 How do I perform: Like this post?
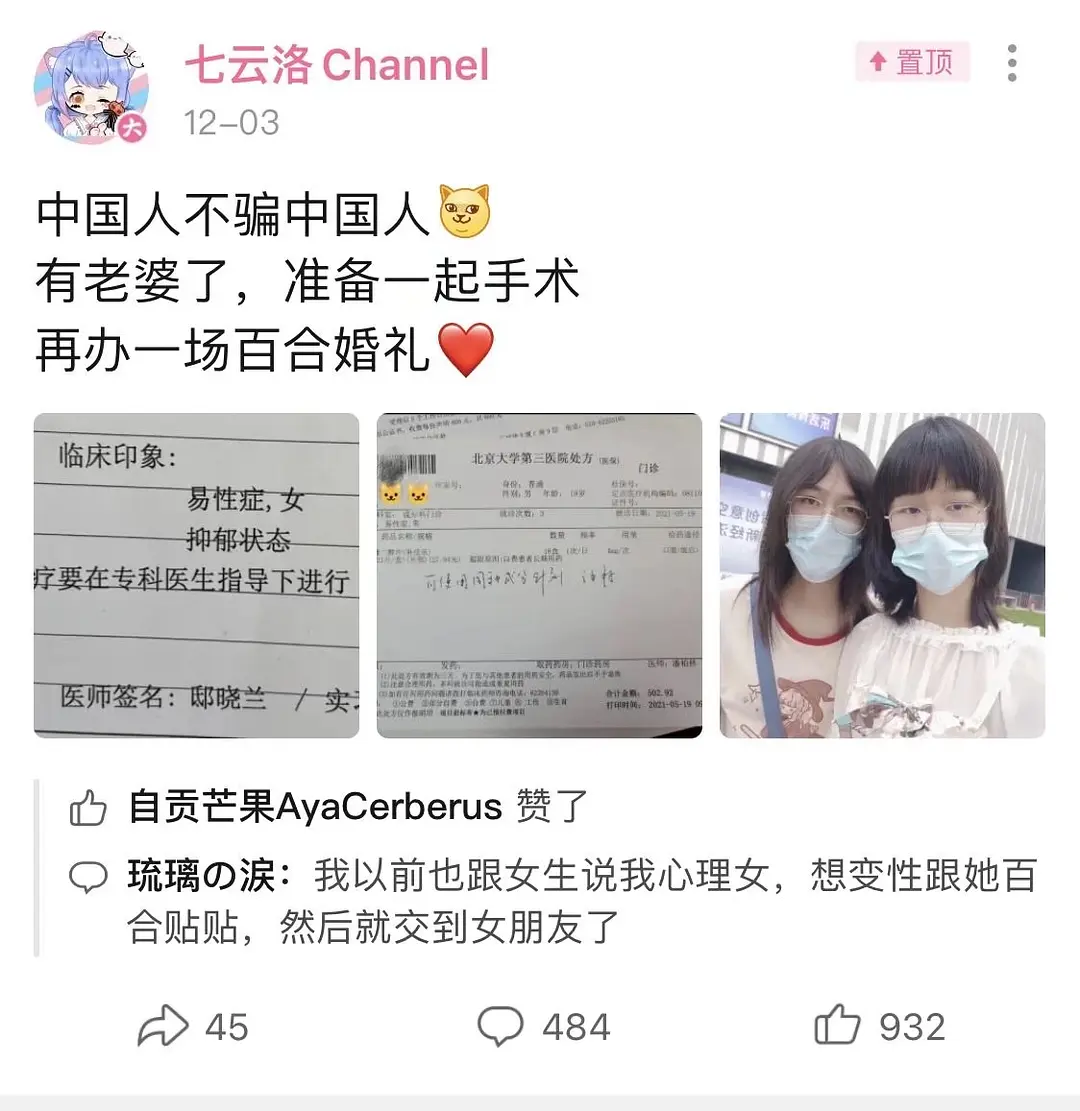coord(880,1027)
